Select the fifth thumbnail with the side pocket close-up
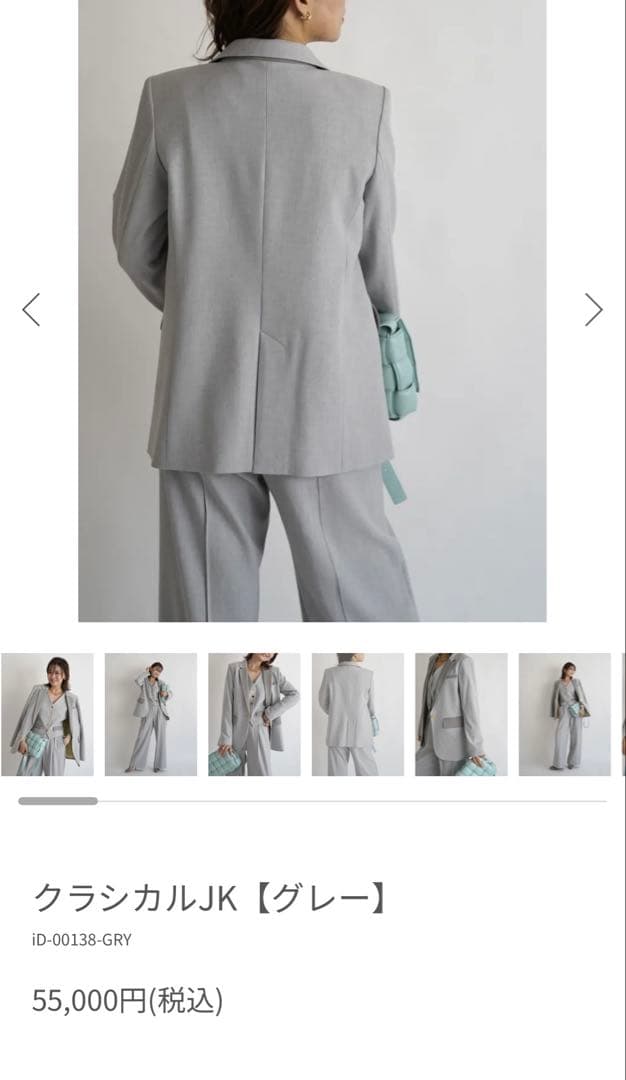626x1080 pixels. 461,714
